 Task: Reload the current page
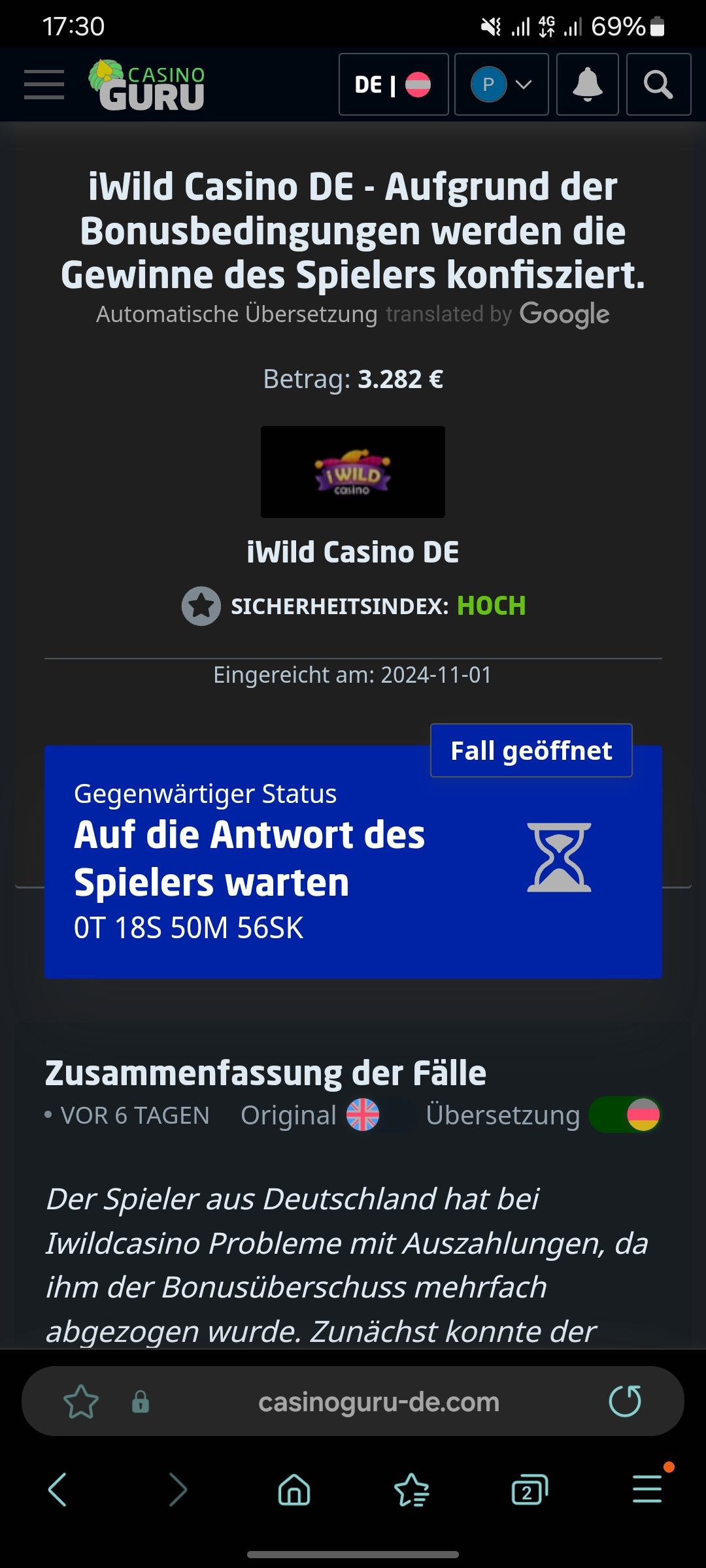tap(625, 1401)
